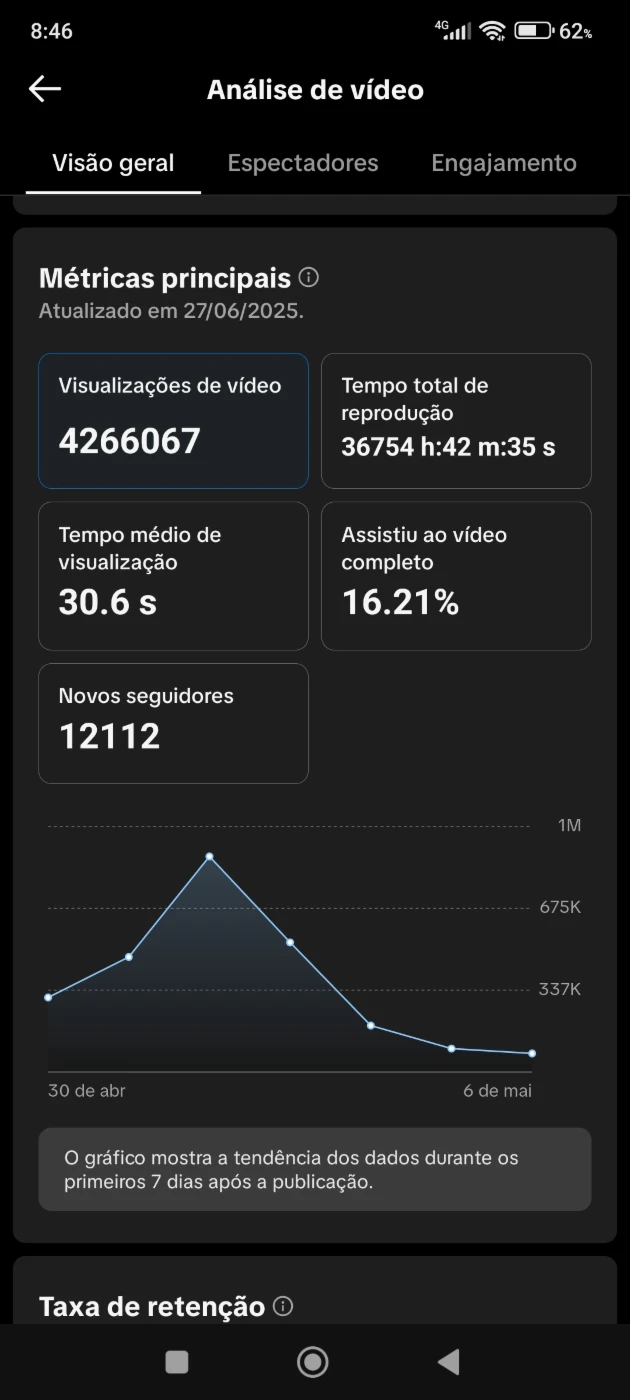Show the Tempo total de reprodução chart
This screenshot has height=1400, width=630.
[456, 421]
